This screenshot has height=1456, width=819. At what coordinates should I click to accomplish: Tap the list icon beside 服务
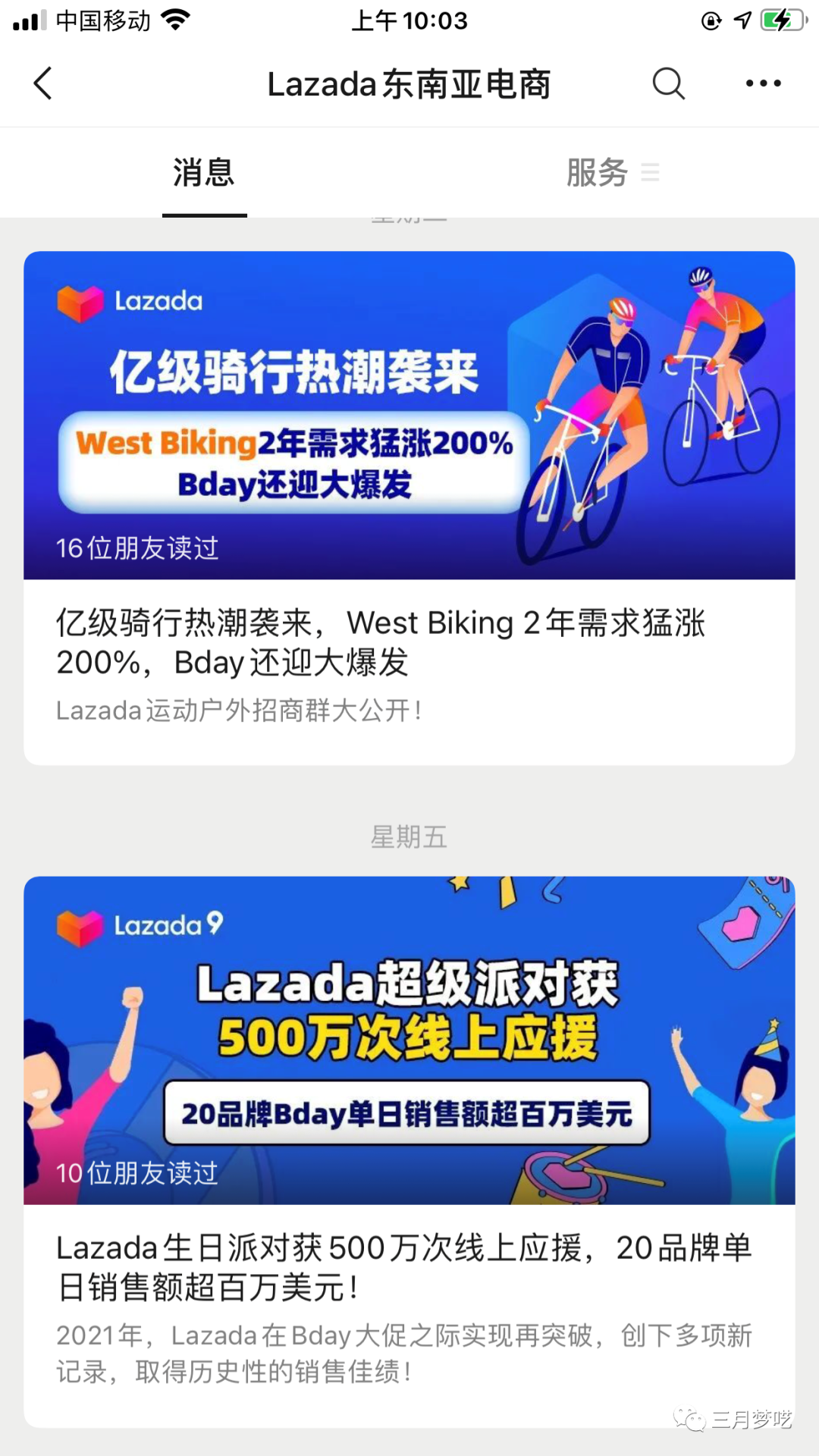coord(651,173)
